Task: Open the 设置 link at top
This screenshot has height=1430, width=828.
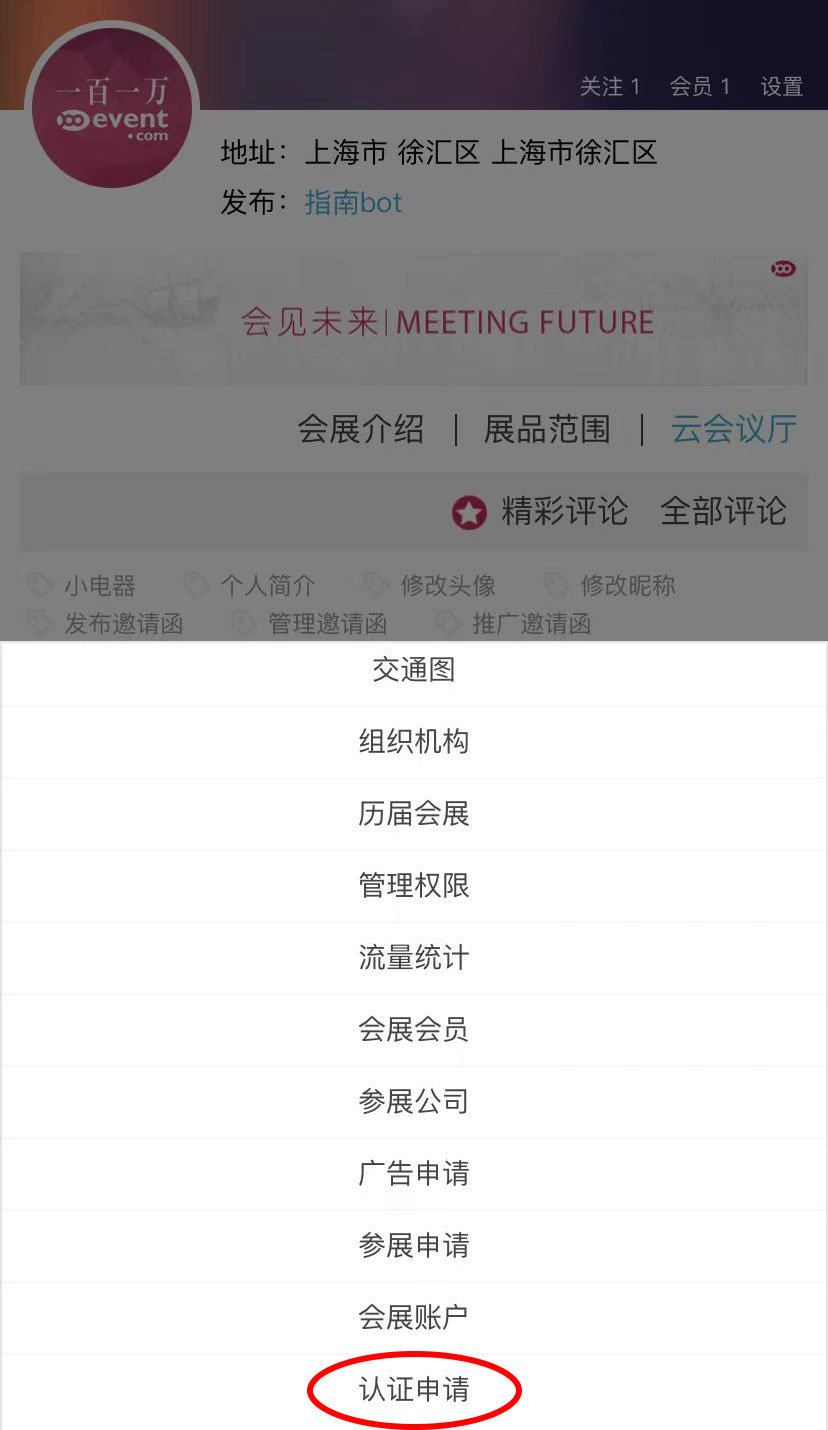Action: (782, 87)
